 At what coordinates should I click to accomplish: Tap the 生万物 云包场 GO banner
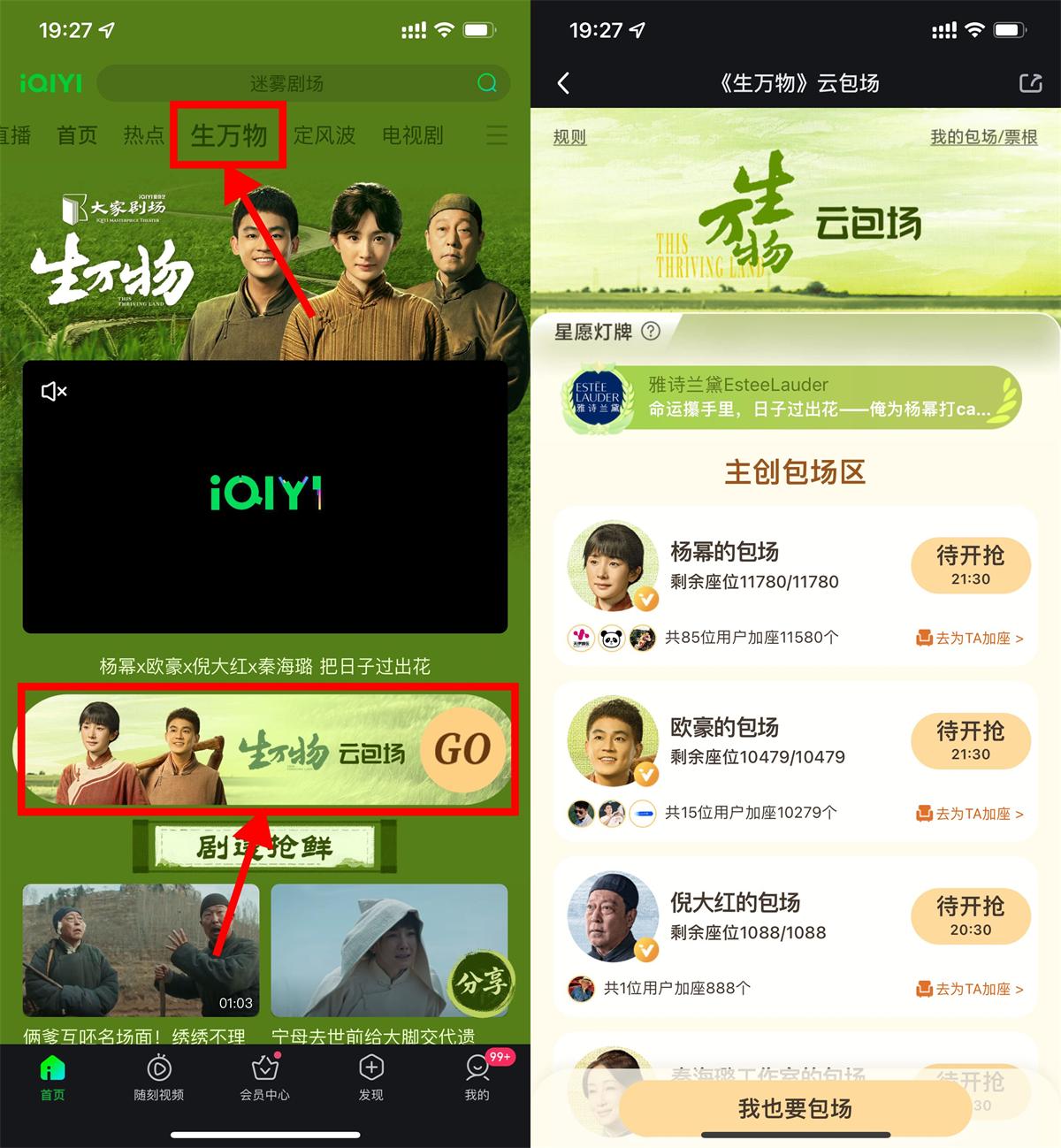tap(265, 750)
